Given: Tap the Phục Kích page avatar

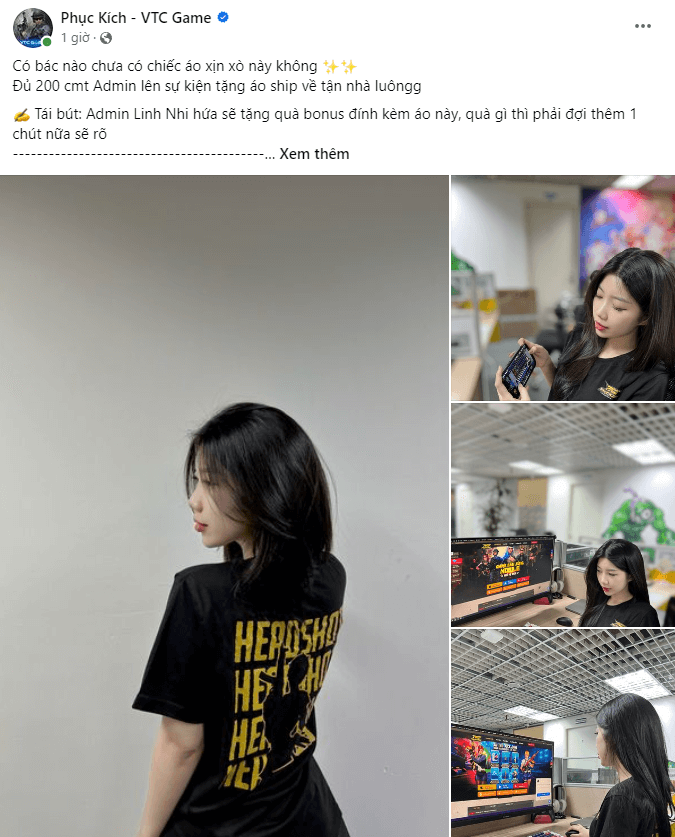Looking at the screenshot, I should pos(32,27).
